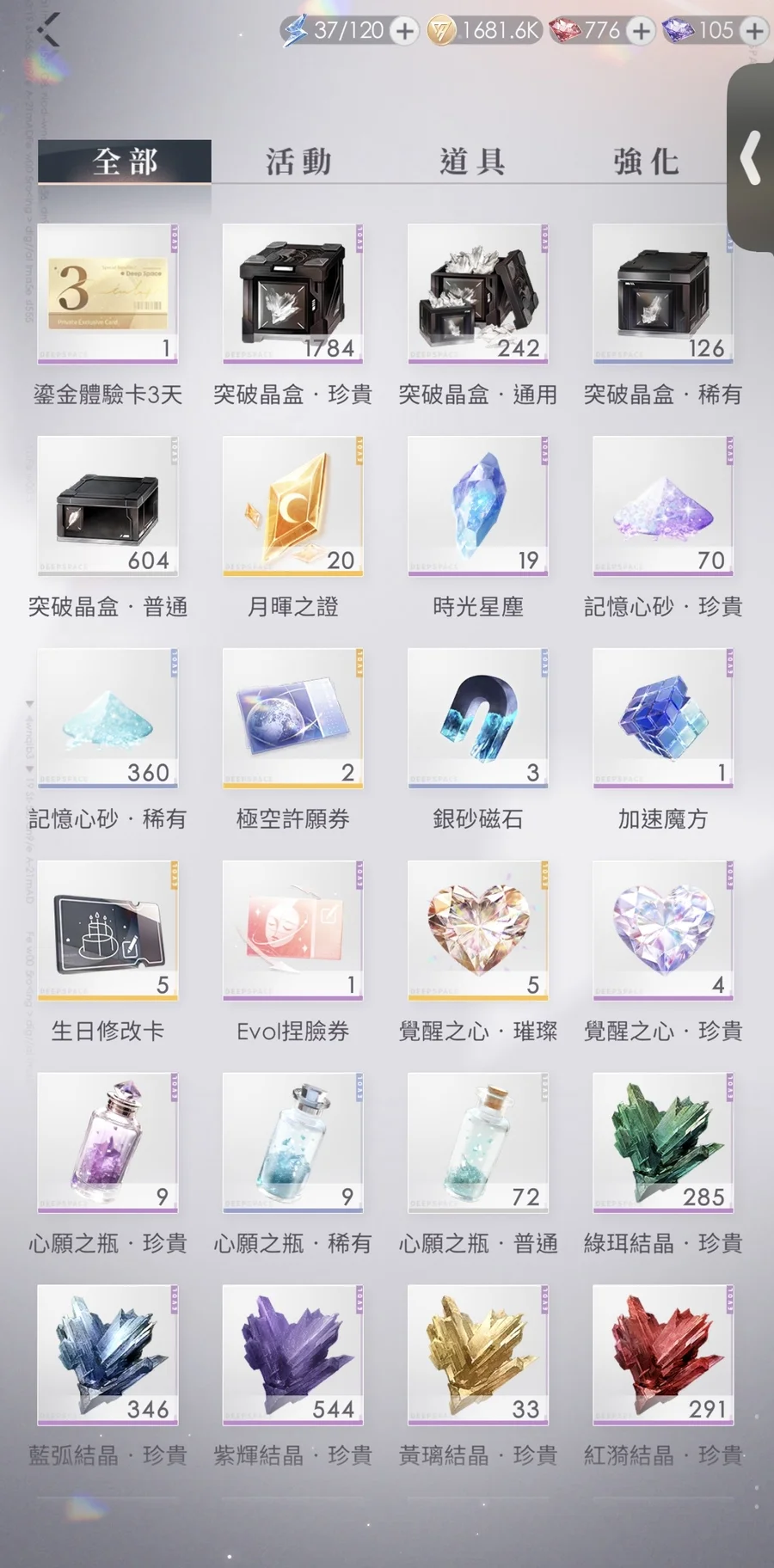Open the 心願之瓶·珍貴 item
774x1568 pixels.
pos(107,1143)
